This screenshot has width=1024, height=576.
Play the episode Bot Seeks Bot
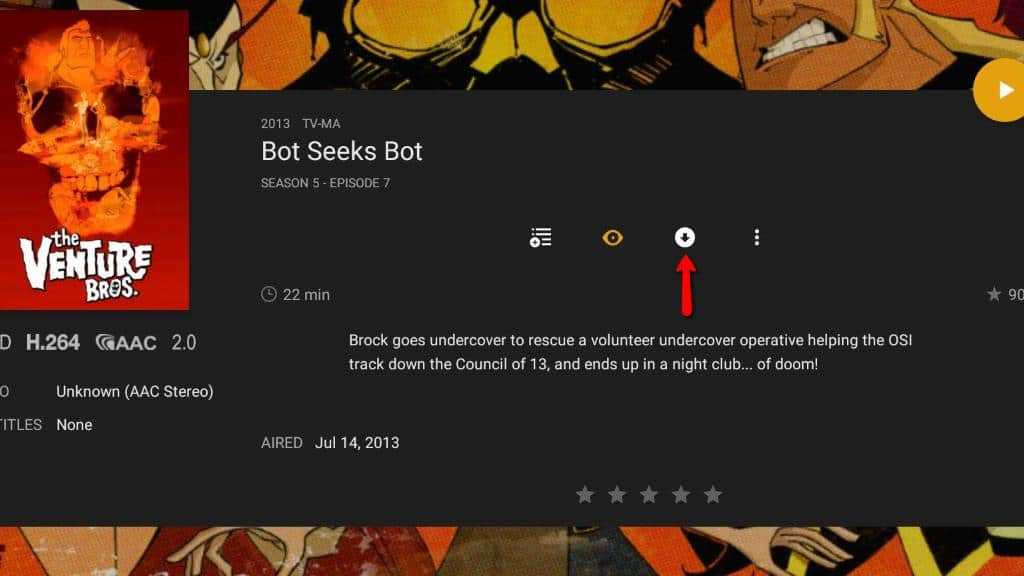coord(1002,90)
